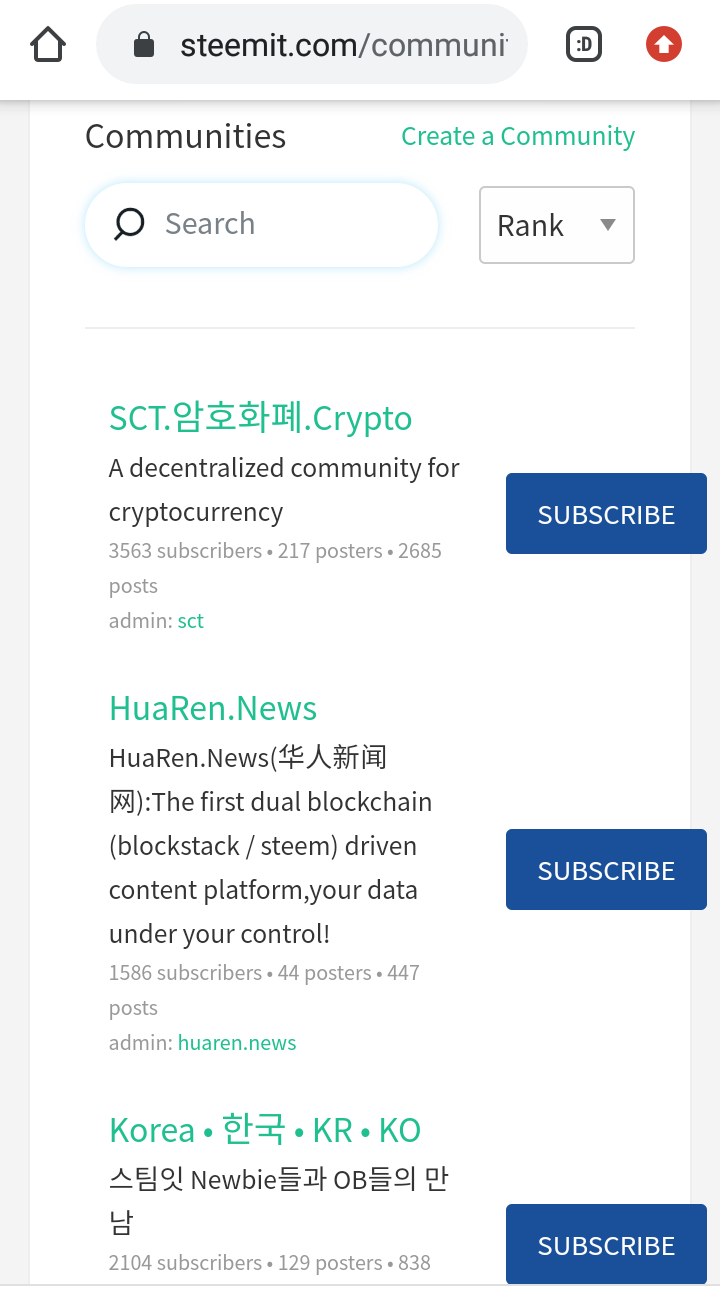Expand the Rank sort dropdown
Viewport: 720px width, 1293px height.
click(x=557, y=225)
